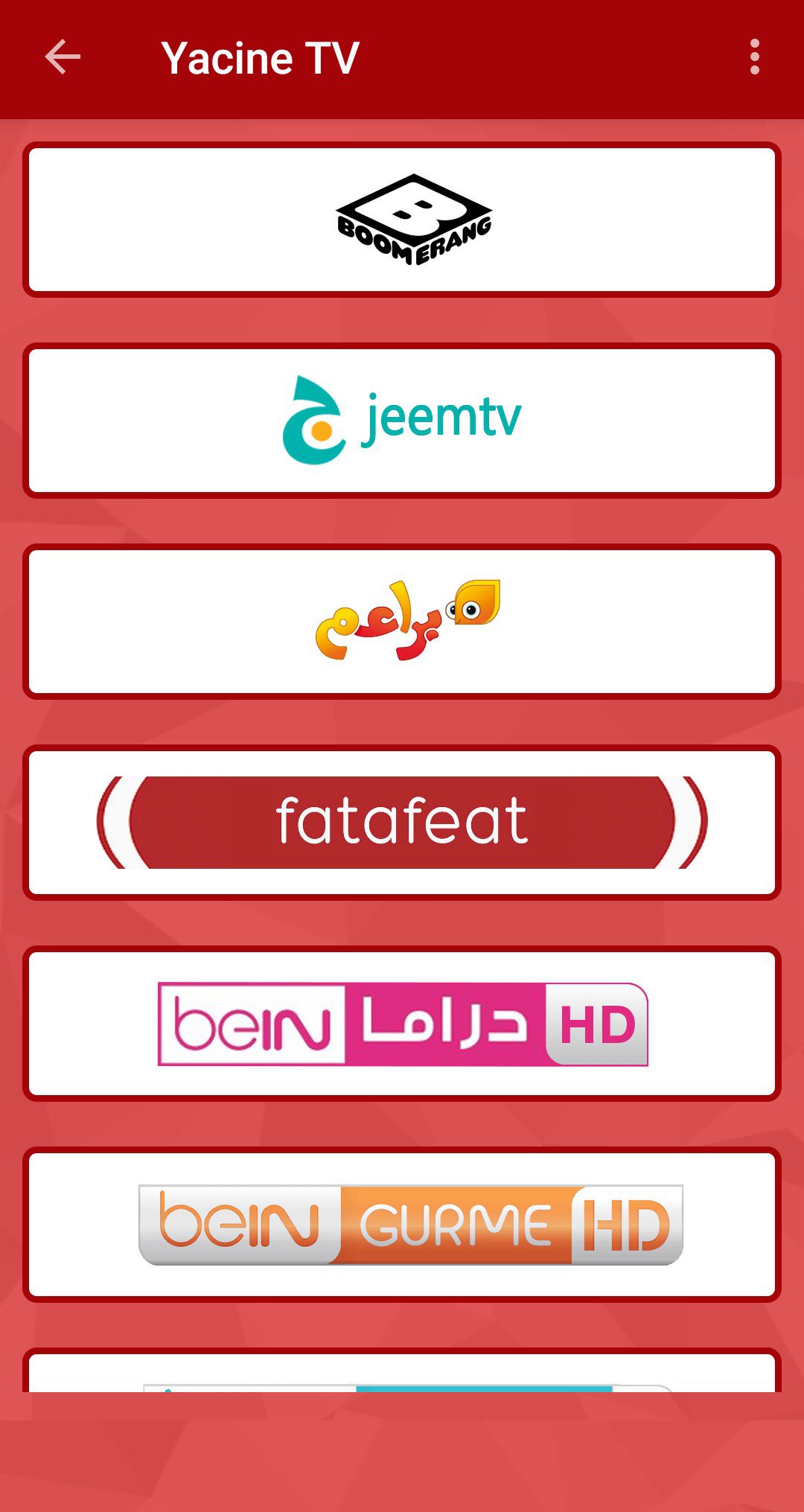Screen dimensions: 804x1512
Task: Expand app options via overflow menu
Action: 754,57
